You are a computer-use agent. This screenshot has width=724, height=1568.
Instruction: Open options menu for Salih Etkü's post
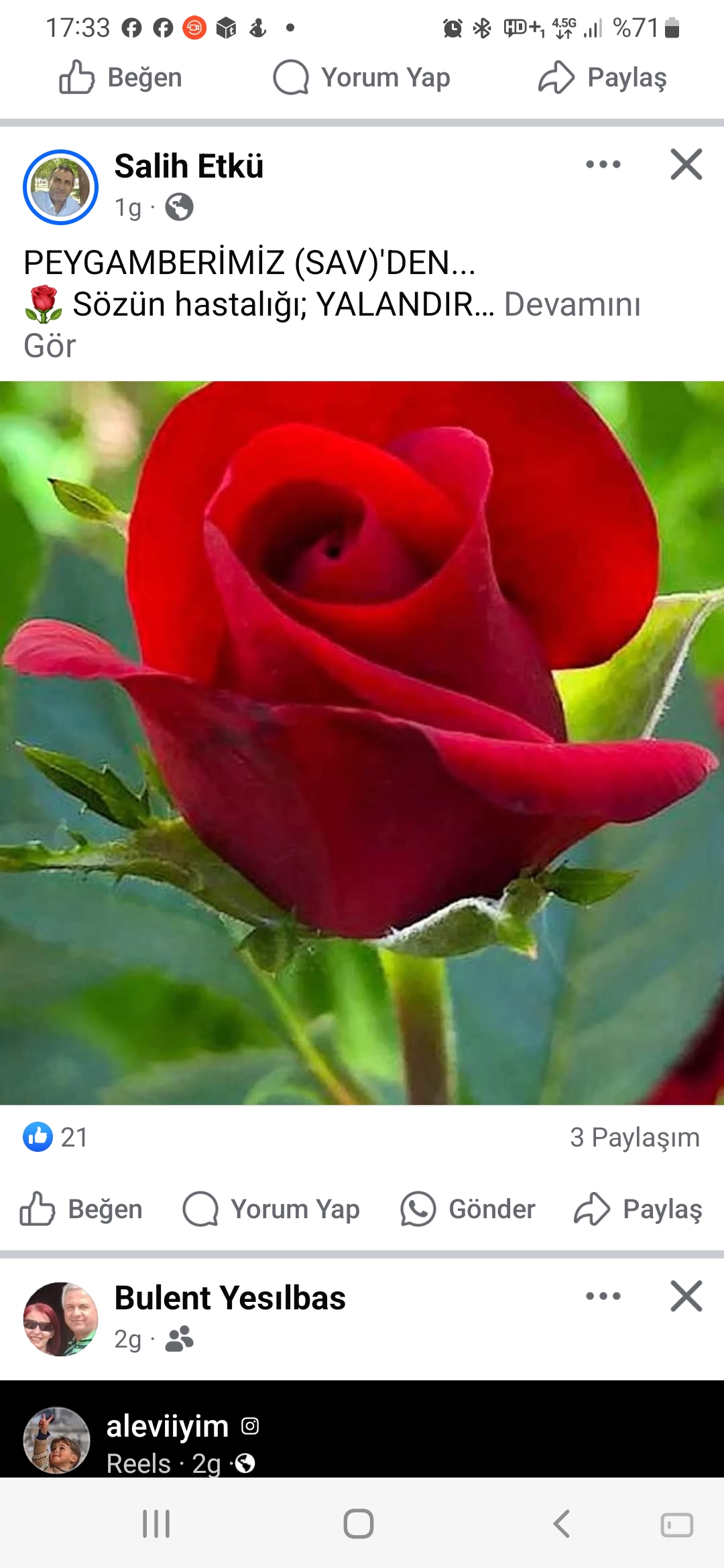click(603, 165)
